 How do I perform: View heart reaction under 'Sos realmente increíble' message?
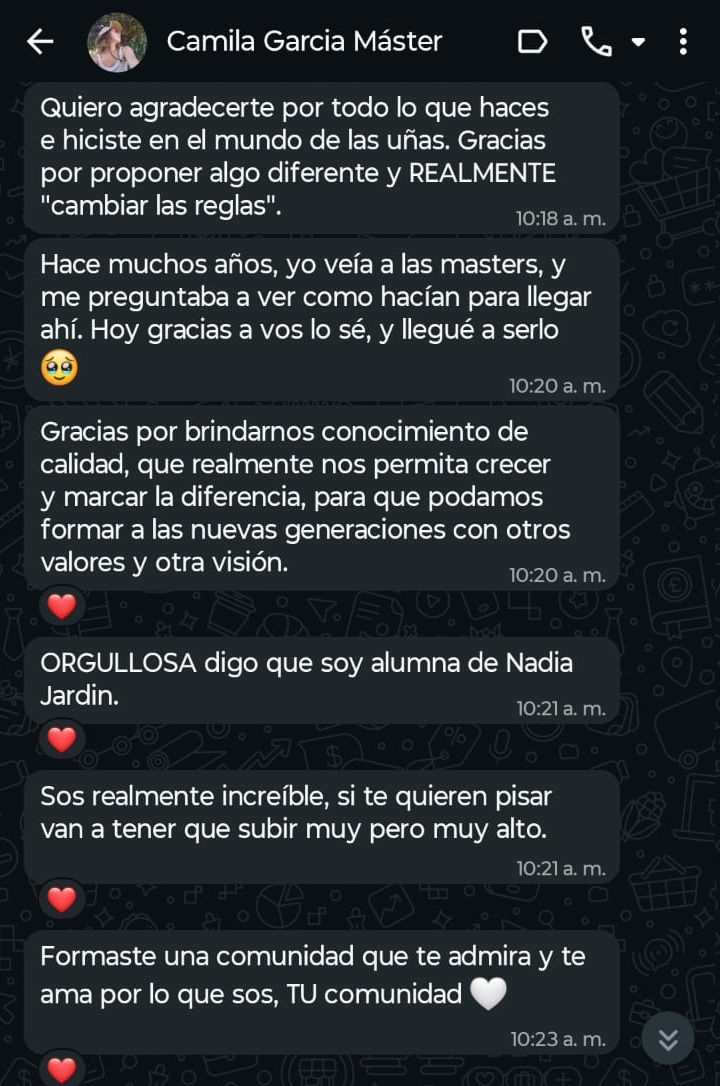[x=62, y=899]
